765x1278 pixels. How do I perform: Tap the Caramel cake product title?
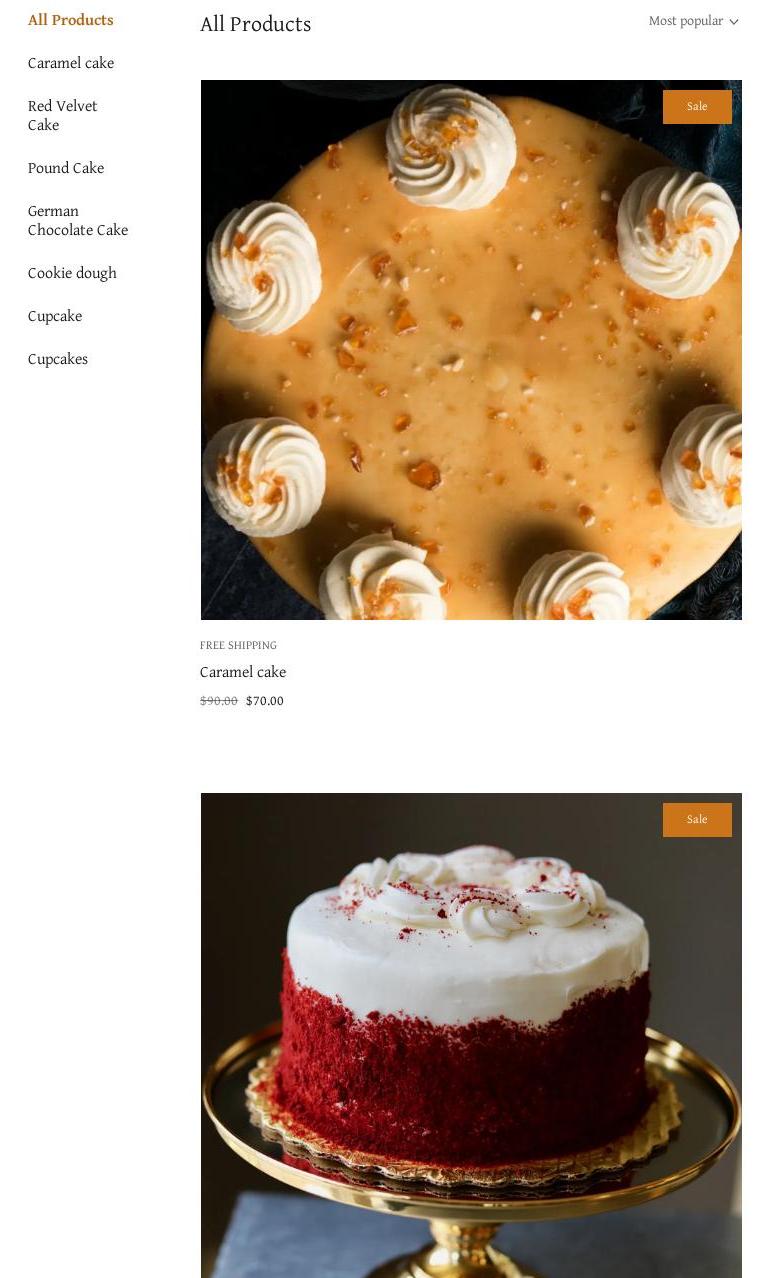pyautogui.click(x=243, y=672)
